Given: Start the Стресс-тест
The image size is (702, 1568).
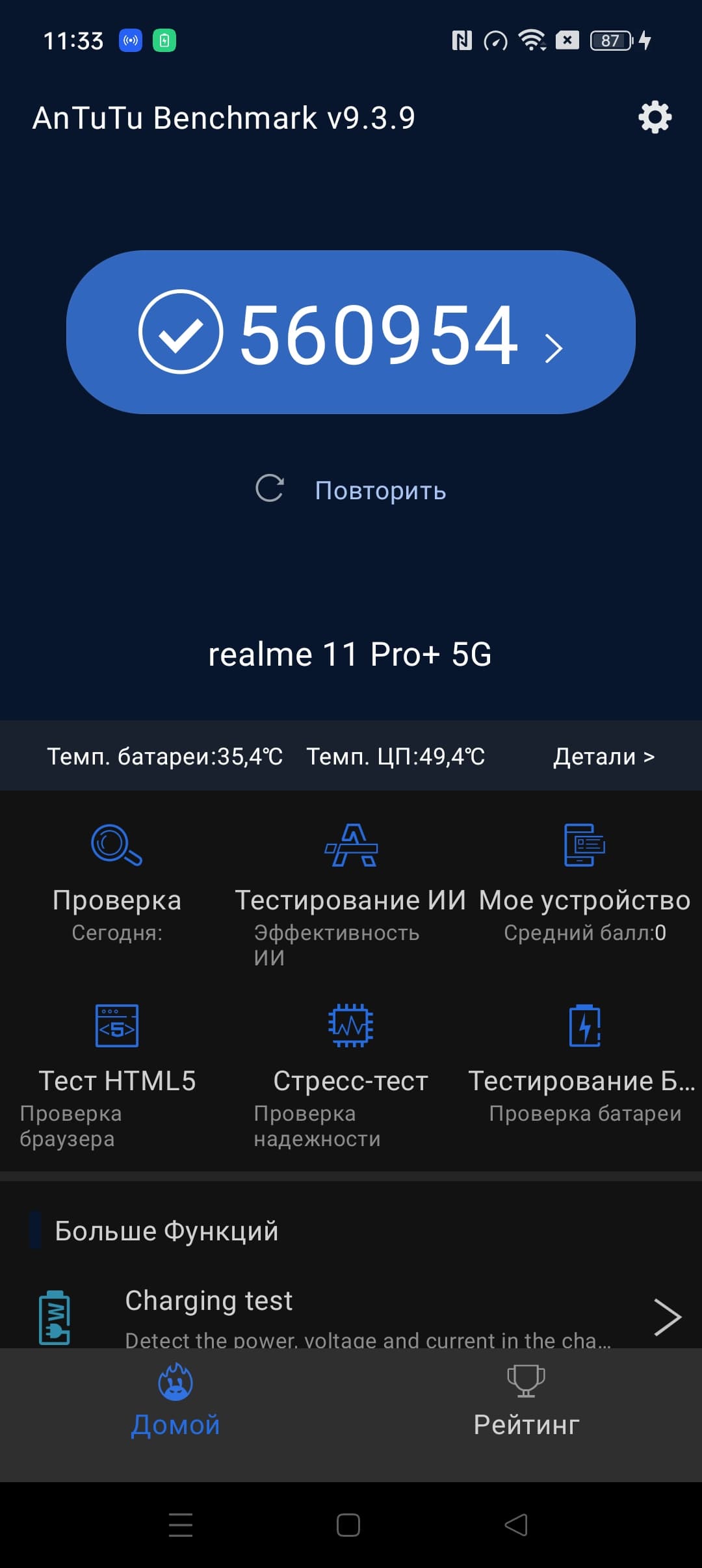Looking at the screenshot, I should coord(350,1066).
